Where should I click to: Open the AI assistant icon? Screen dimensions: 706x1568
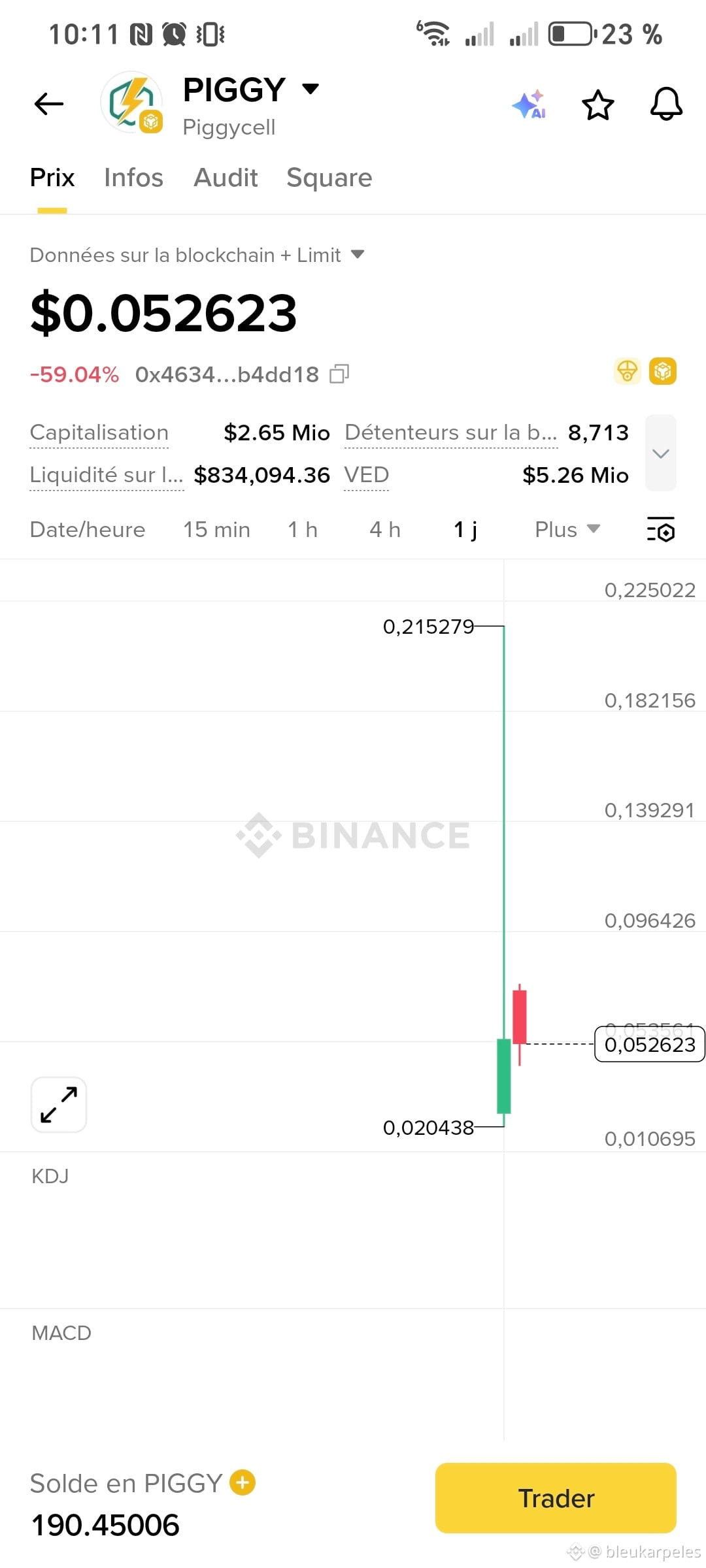[x=529, y=105]
